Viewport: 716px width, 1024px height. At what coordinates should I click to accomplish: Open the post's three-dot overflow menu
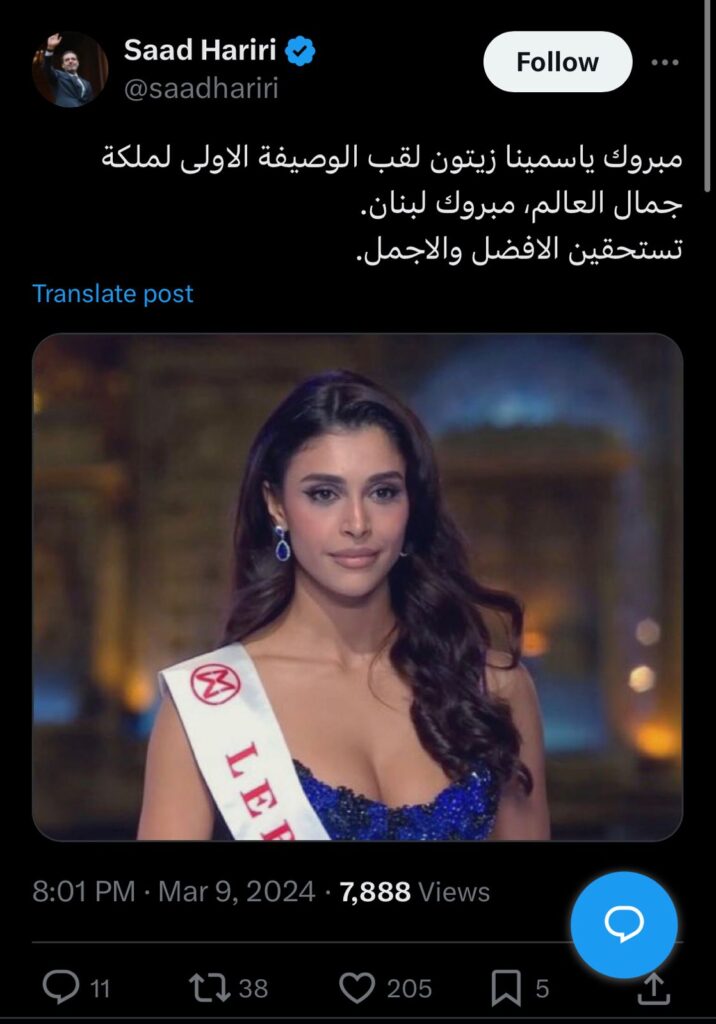click(665, 62)
